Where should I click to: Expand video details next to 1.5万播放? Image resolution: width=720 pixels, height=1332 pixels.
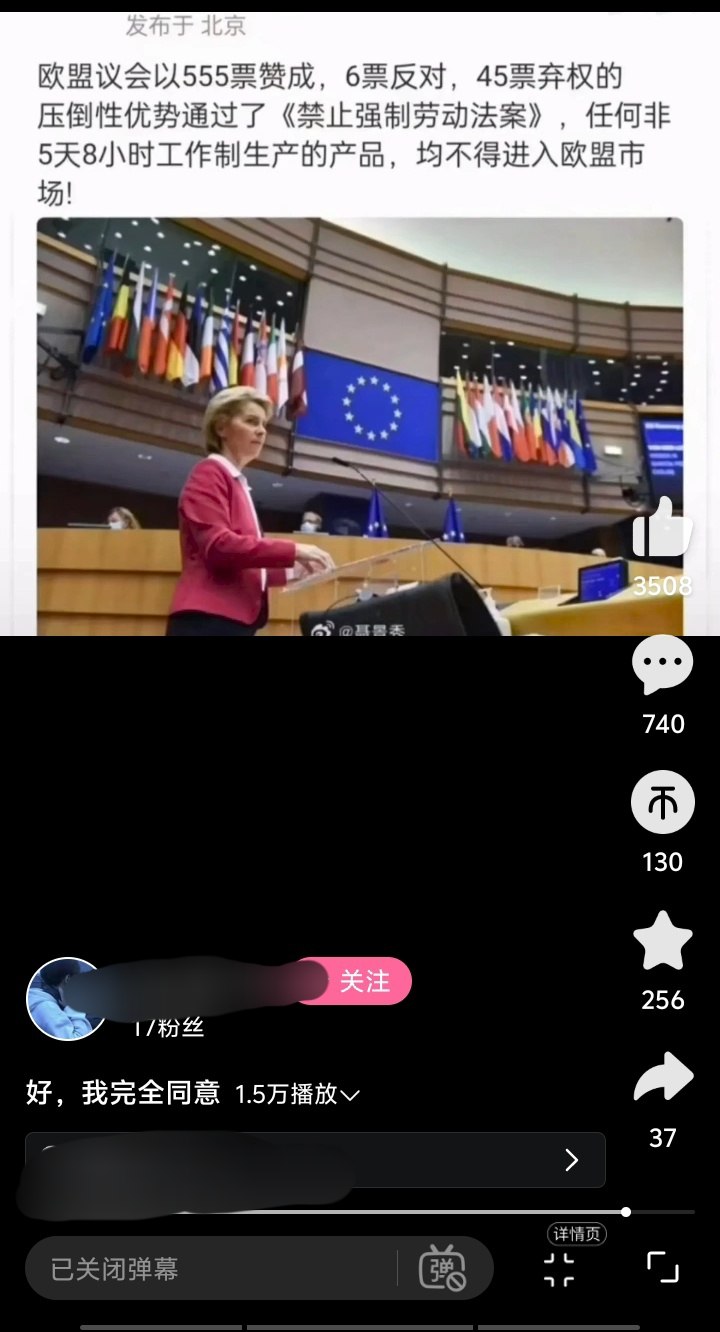click(x=349, y=1095)
